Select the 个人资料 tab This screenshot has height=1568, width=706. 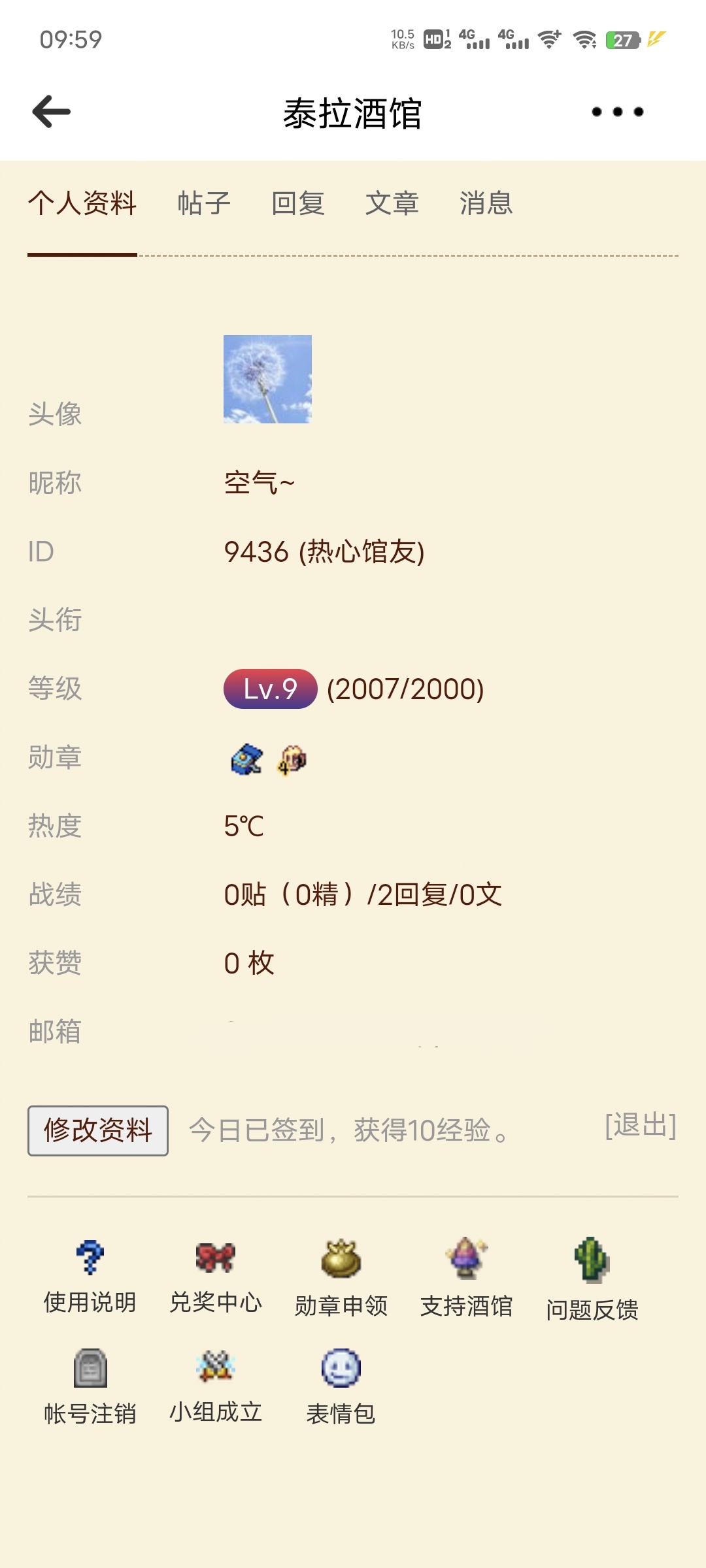[x=82, y=203]
